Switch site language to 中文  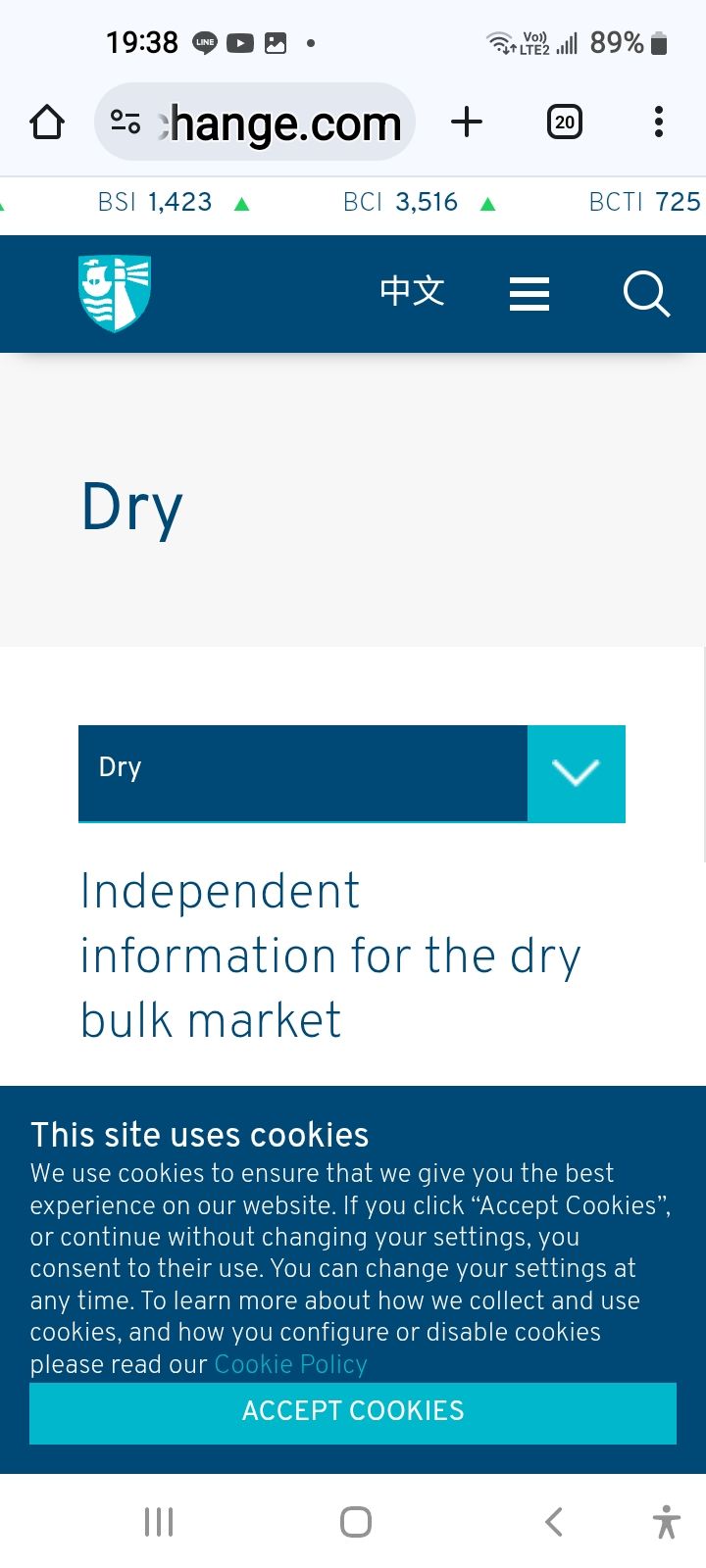[413, 292]
